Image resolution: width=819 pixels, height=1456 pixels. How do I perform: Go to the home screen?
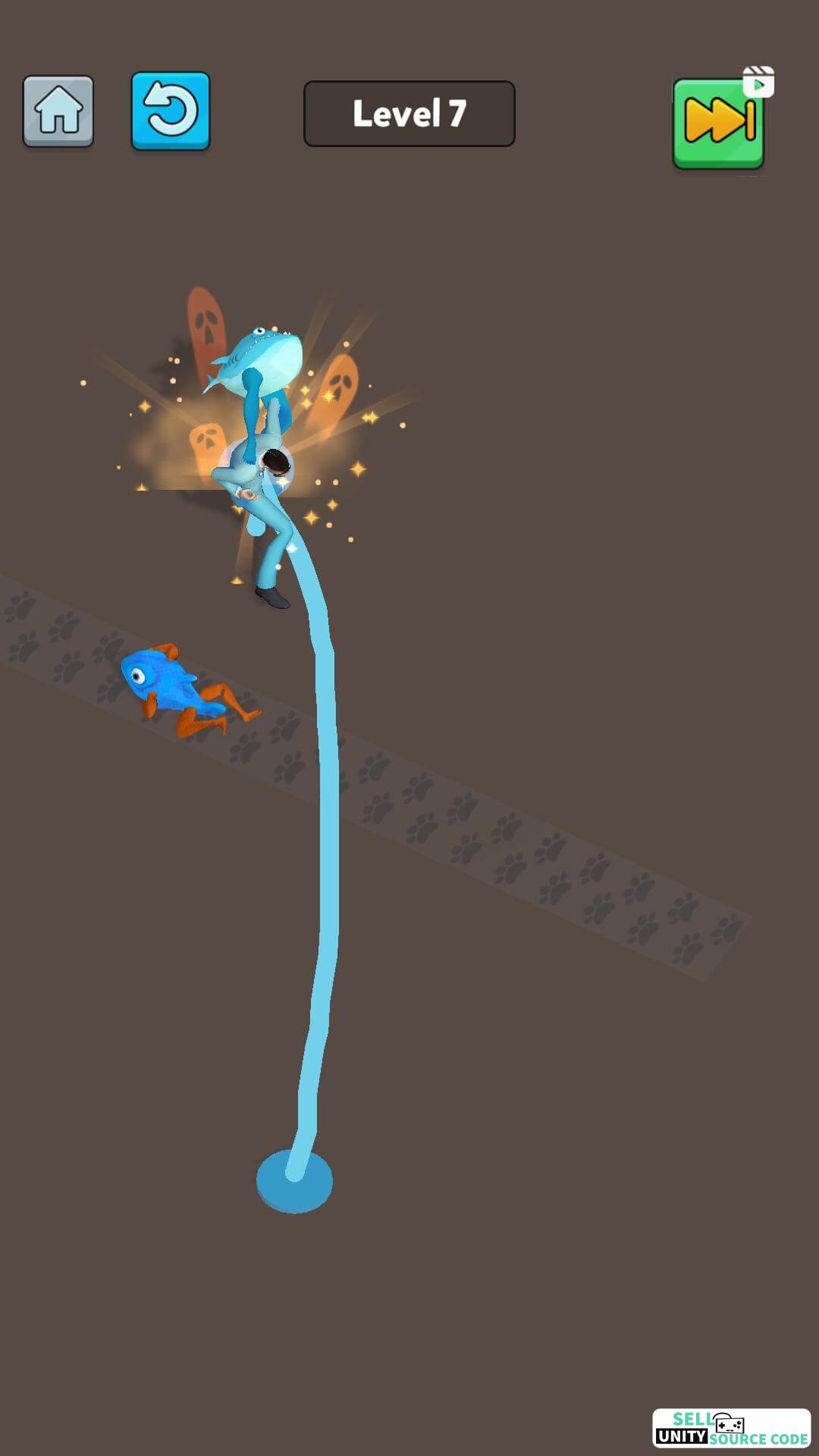tap(58, 111)
